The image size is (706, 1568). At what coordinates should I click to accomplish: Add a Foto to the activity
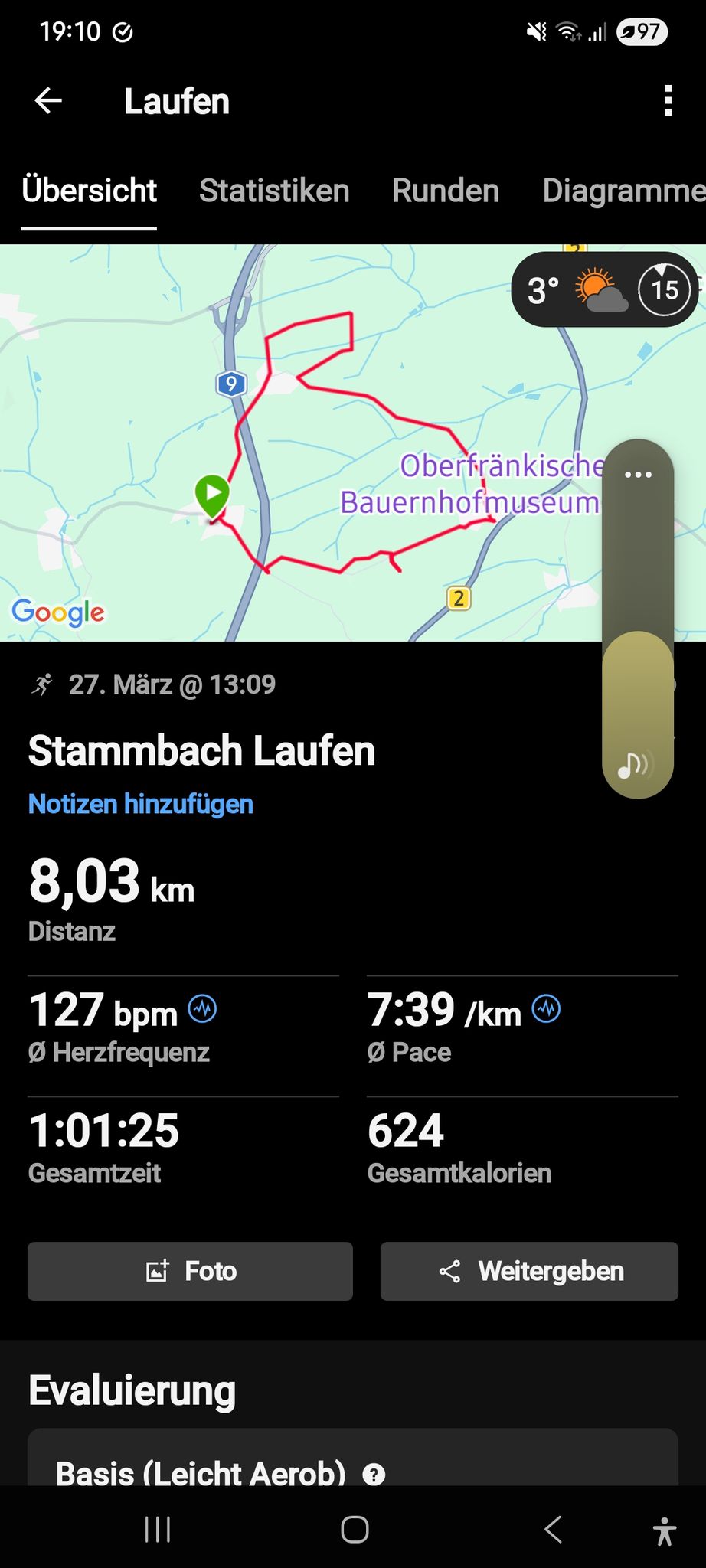190,1271
